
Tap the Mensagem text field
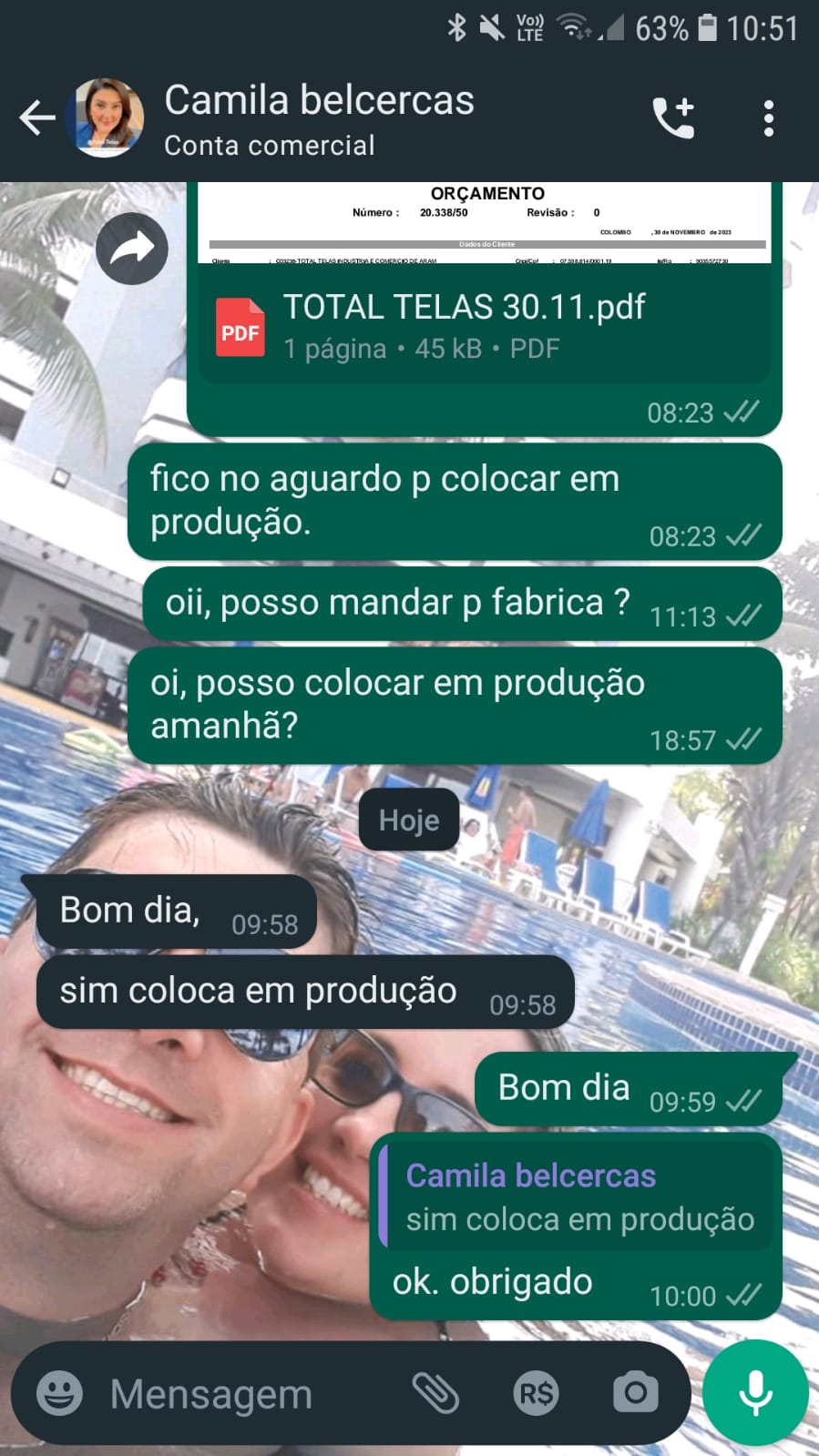pyautogui.click(x=246, y=1393)
